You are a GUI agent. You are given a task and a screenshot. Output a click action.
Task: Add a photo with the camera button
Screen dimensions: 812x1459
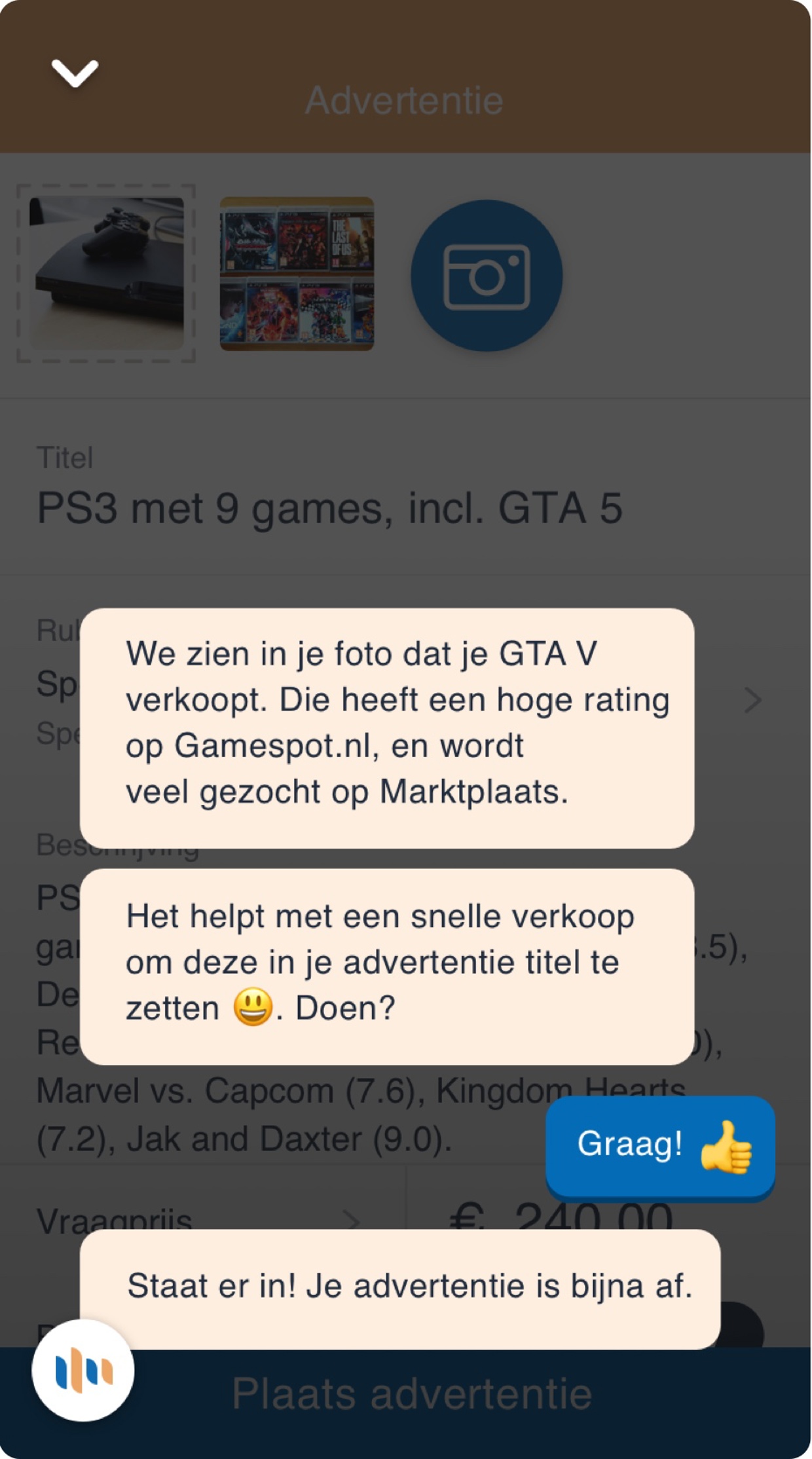pyautogui.click(x=487, y=275)
